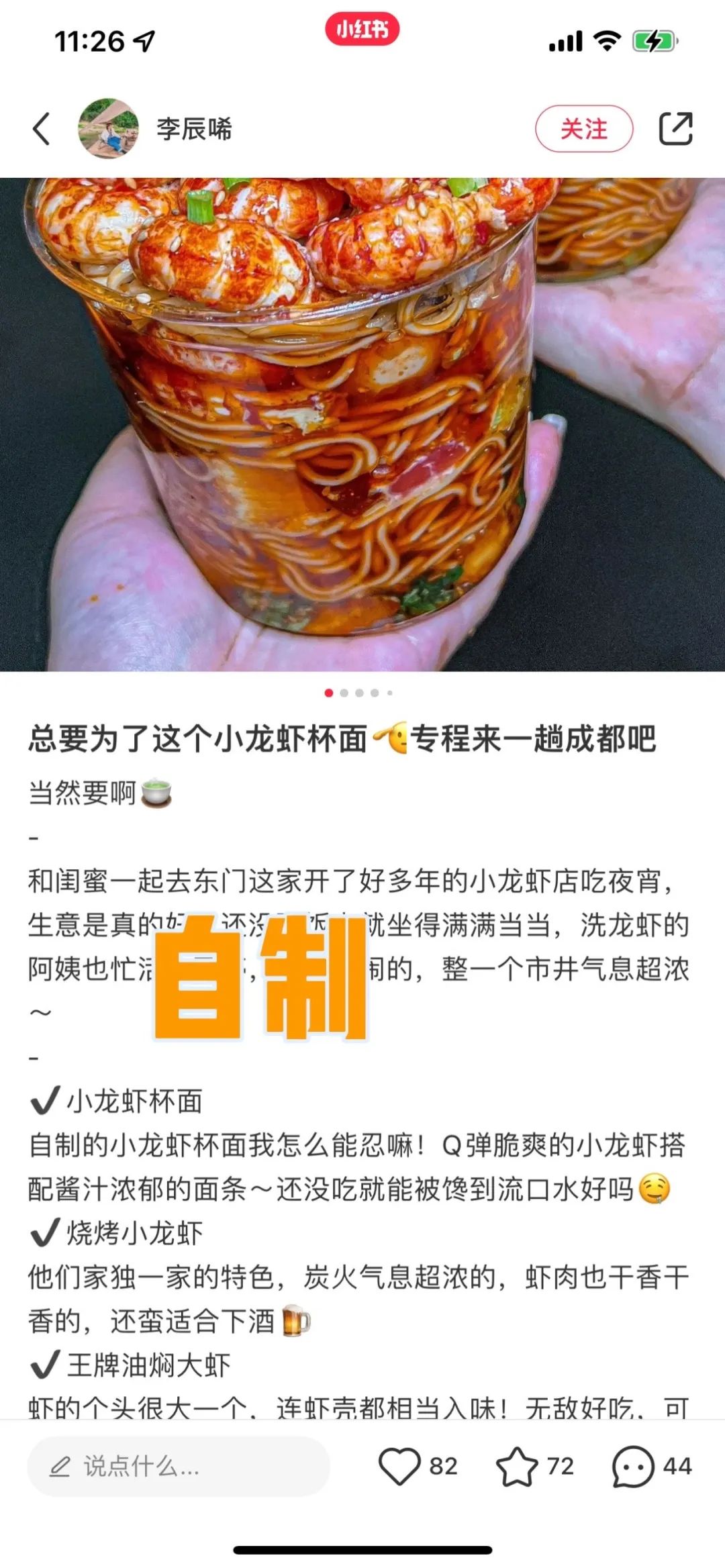Save the post with the star icon
Viewport: 725px width, 1568px height.
517,1467
